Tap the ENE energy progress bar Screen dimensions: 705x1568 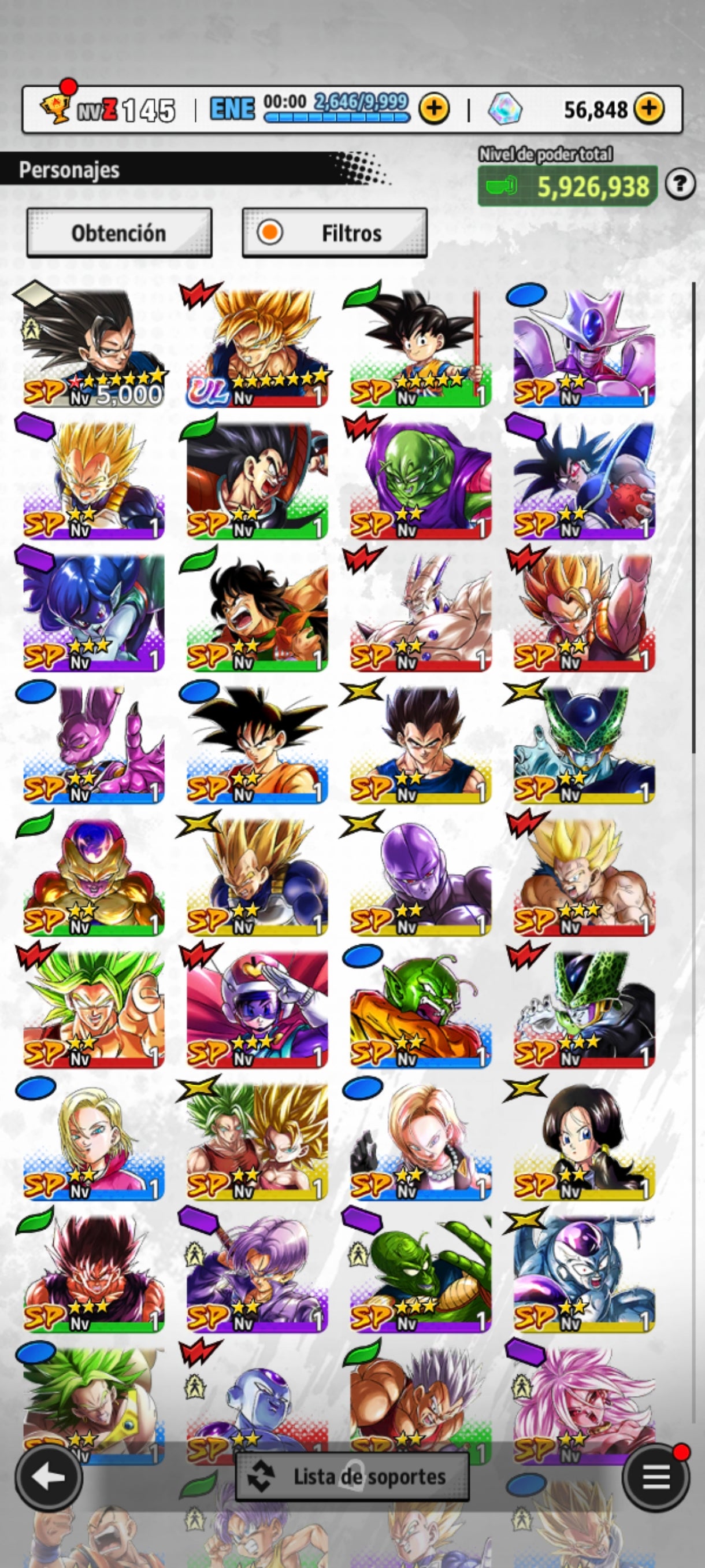[x=337, y=116]
